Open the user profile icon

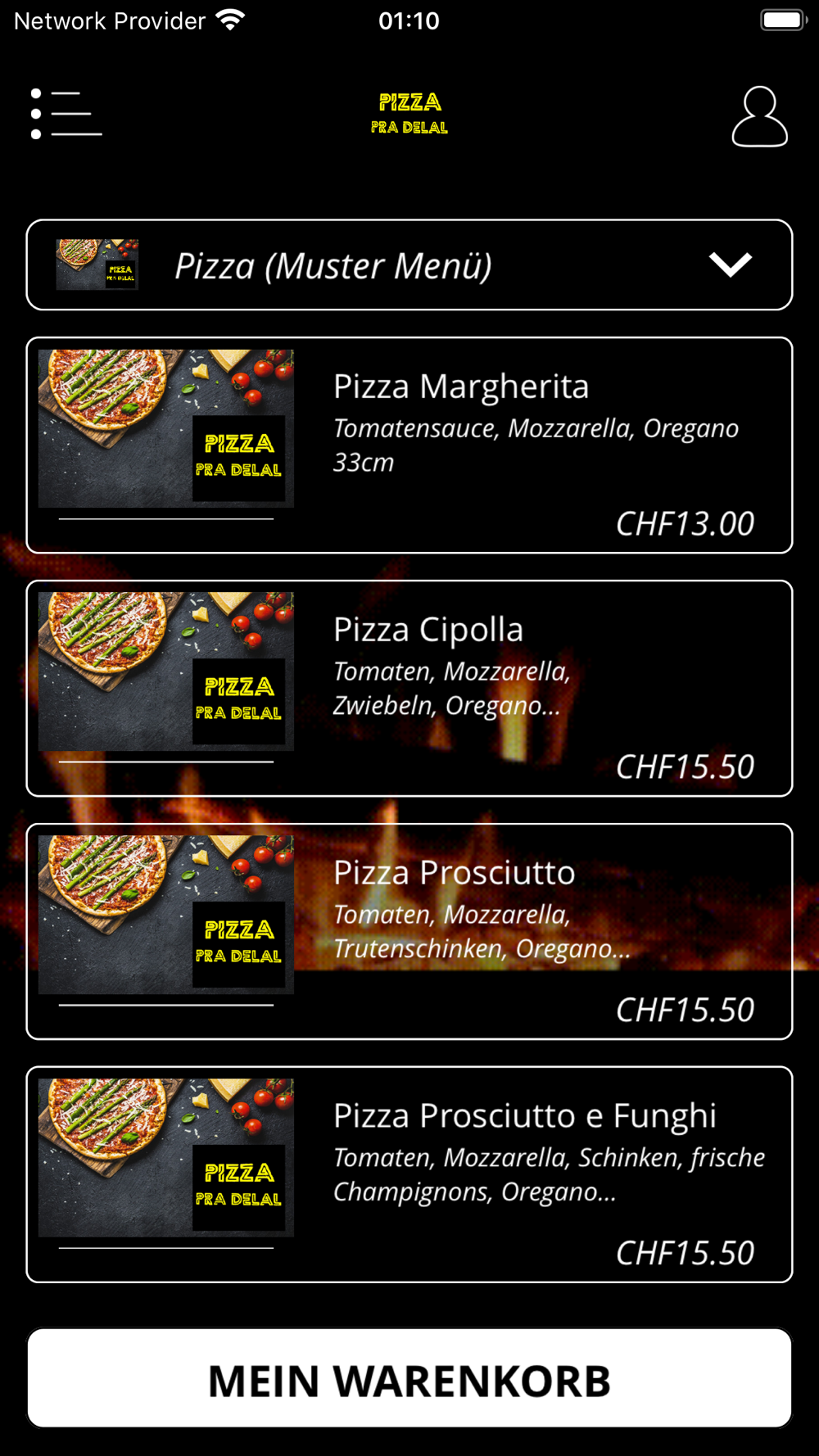coord(759,117)
